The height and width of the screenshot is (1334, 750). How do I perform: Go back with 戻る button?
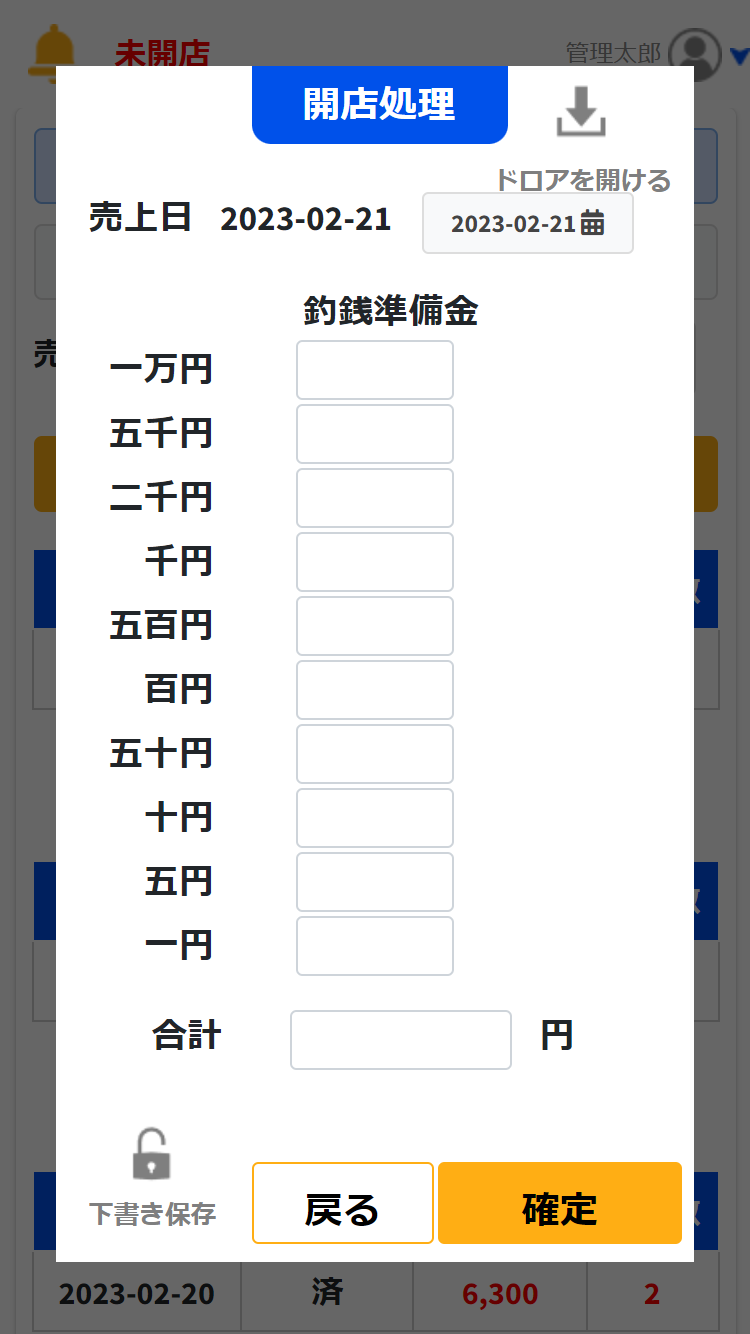click(x=342, y=1203)
